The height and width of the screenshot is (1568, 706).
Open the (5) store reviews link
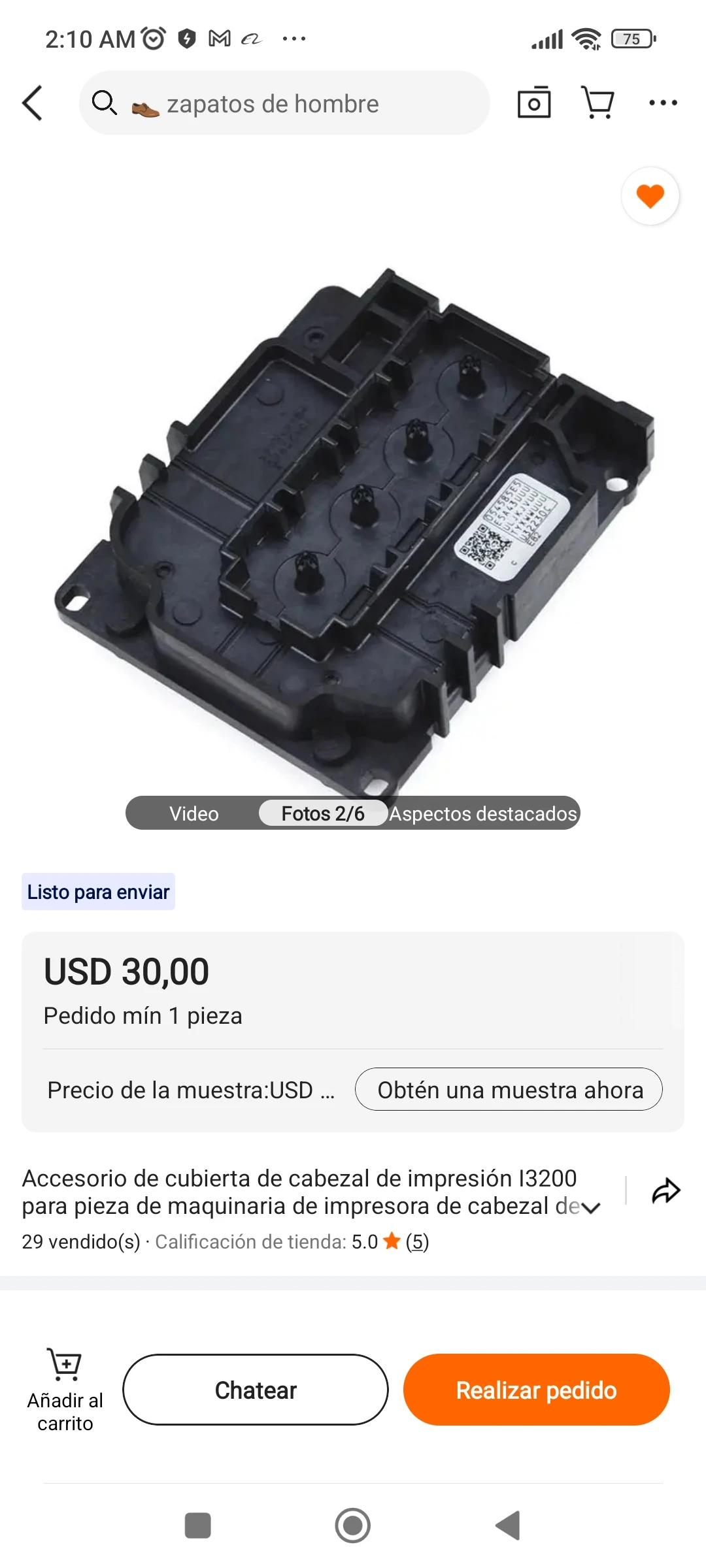417,1241
